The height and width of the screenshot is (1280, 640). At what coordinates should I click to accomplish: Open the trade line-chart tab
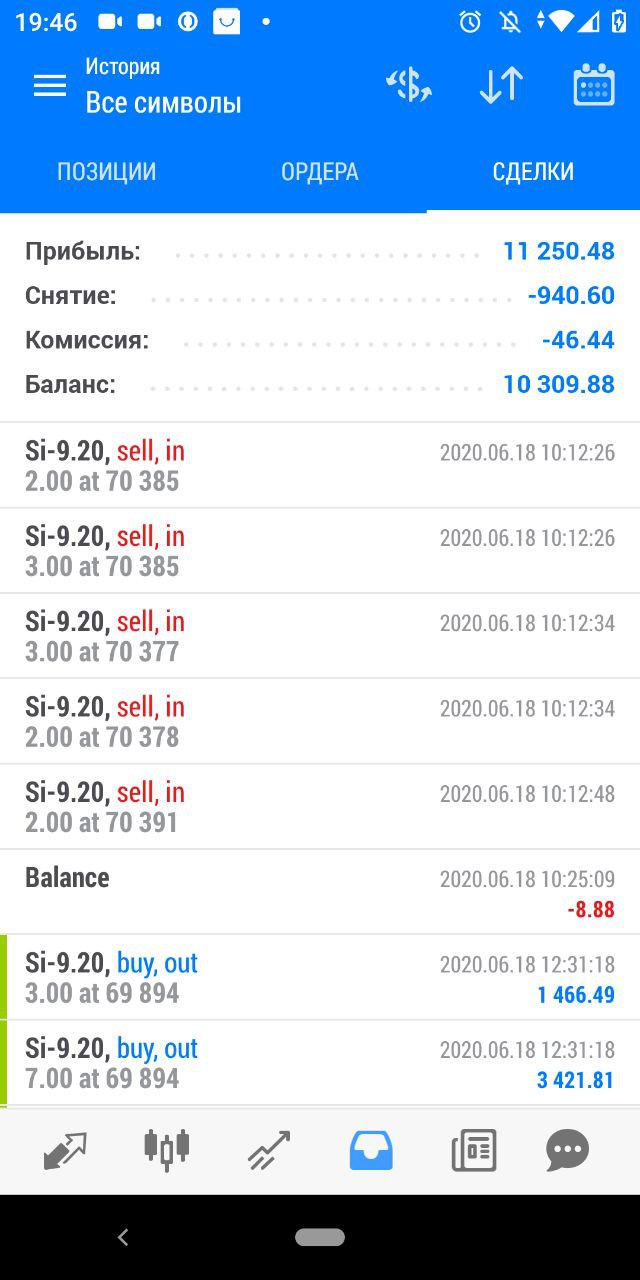[269, 1151]
